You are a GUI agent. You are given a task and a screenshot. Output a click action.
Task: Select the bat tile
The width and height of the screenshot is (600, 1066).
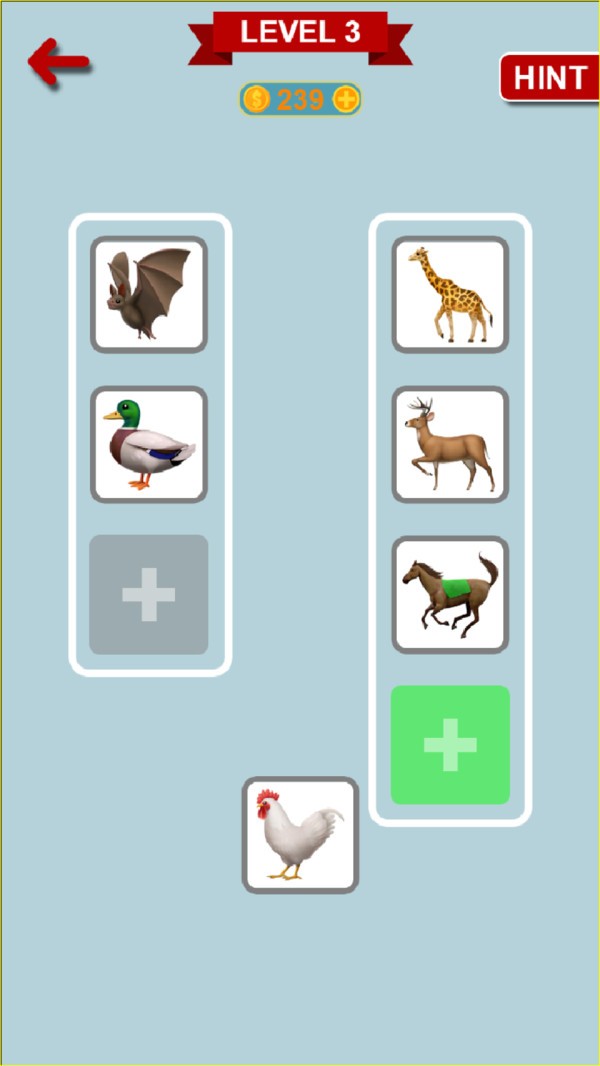[x=149, y=294]
